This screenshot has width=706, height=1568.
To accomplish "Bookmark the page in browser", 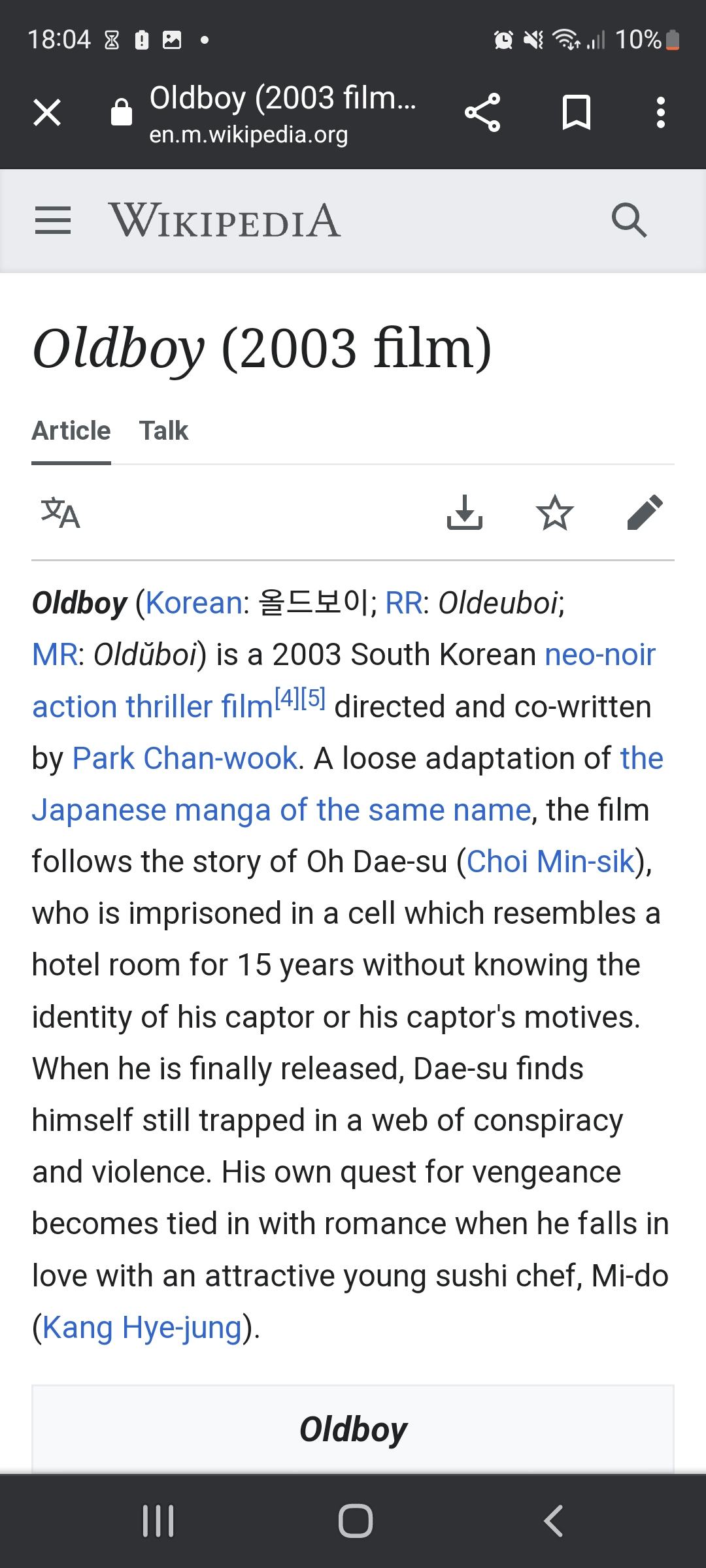I will click(577, 112).
